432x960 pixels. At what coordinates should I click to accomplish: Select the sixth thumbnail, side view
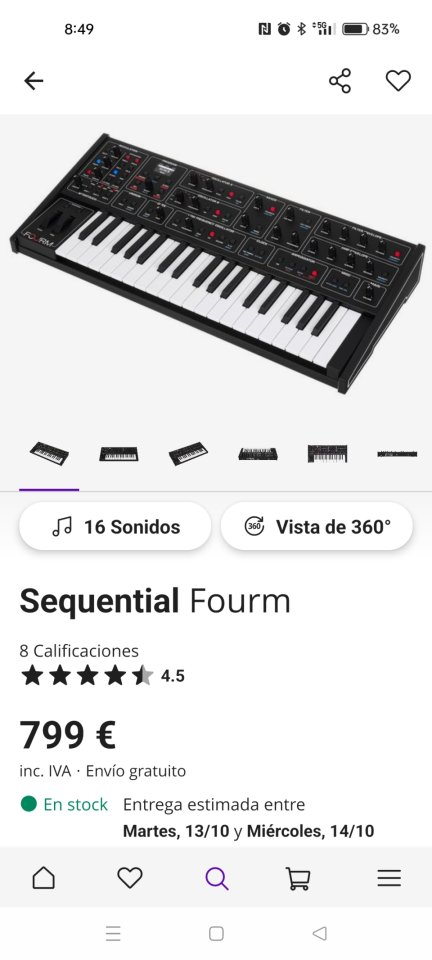point(397,454)
